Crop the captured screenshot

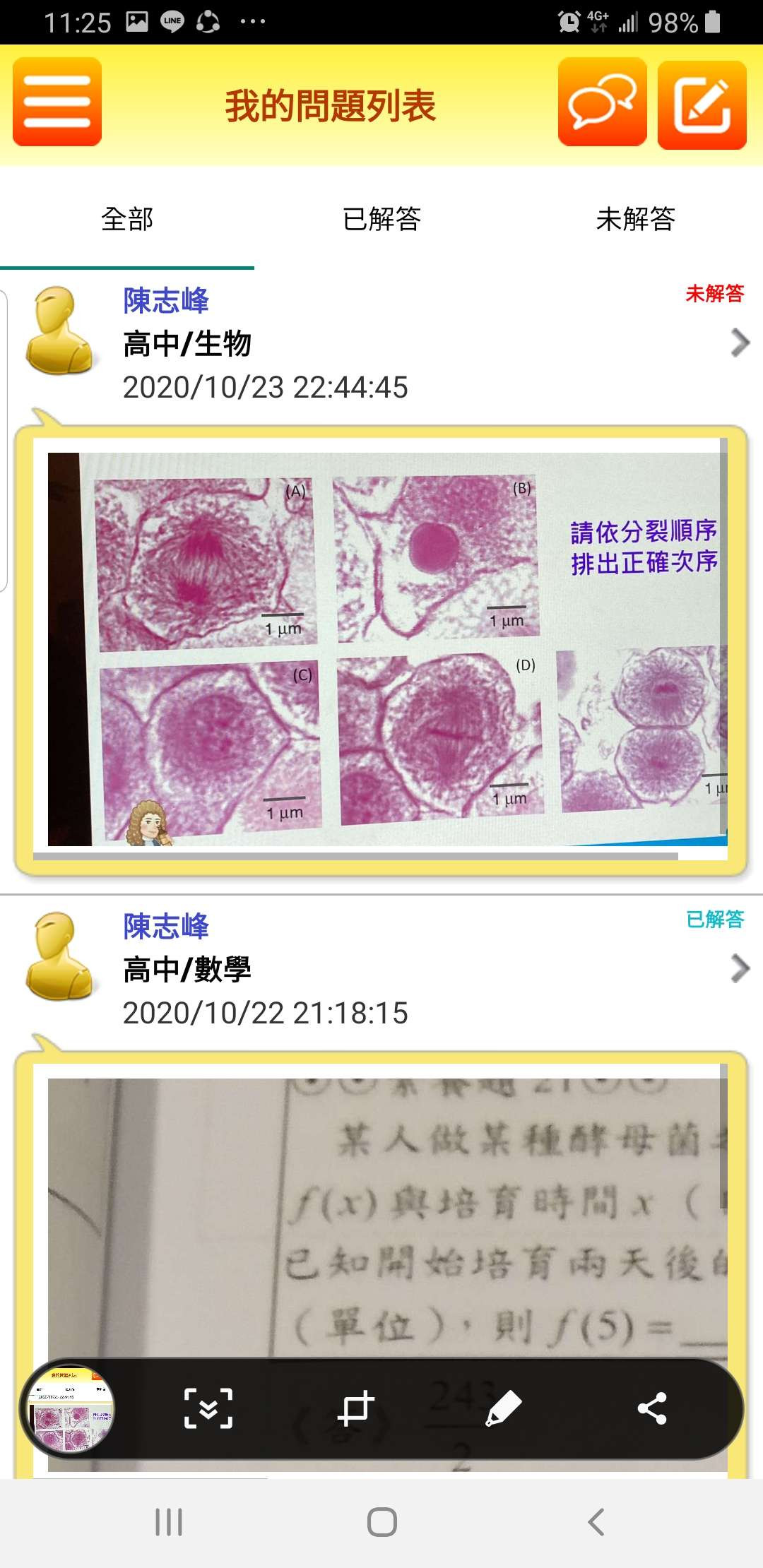tap(355, 1408)
